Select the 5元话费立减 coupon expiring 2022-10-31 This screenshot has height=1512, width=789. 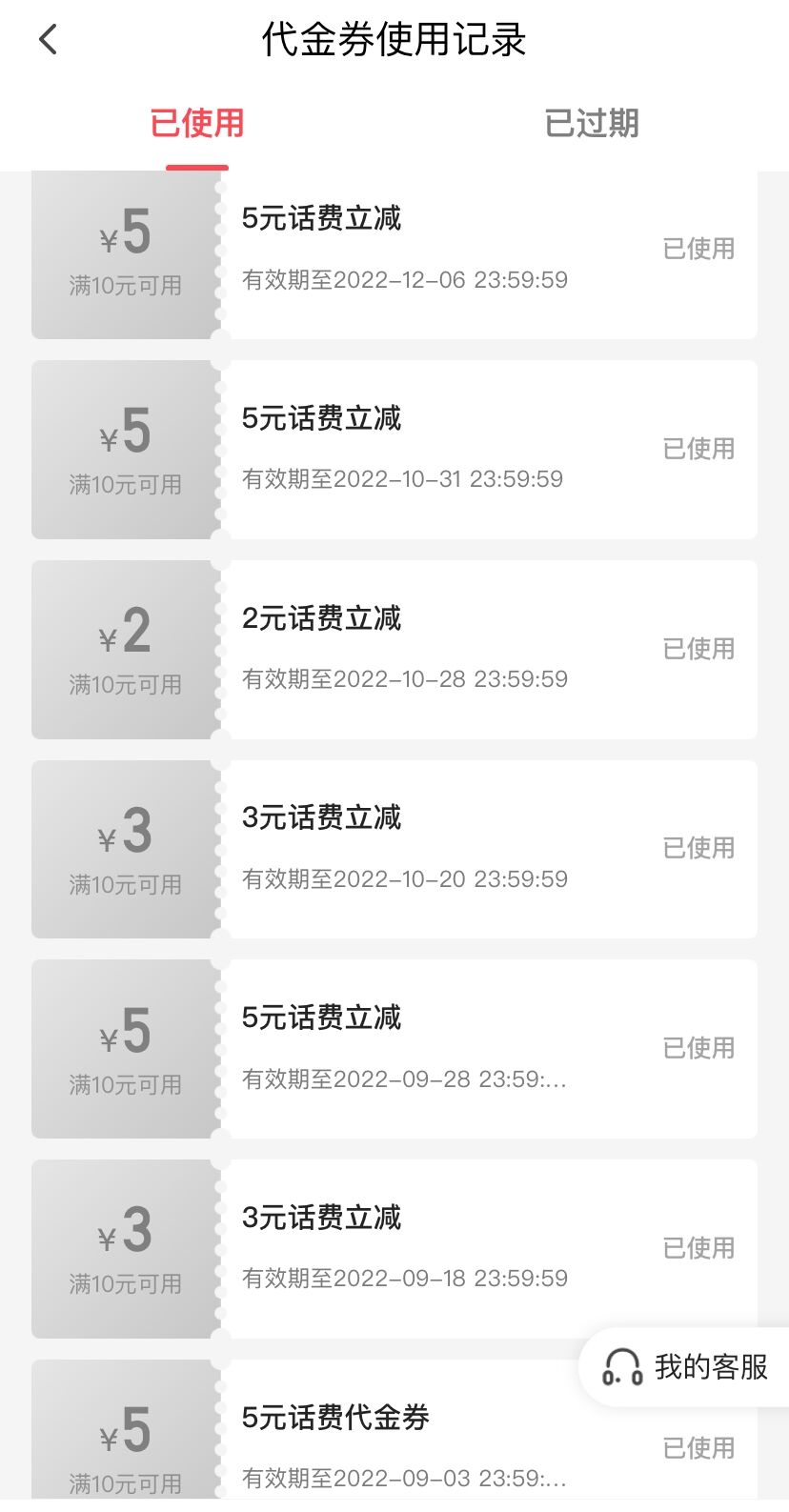(x=323, y=418)
